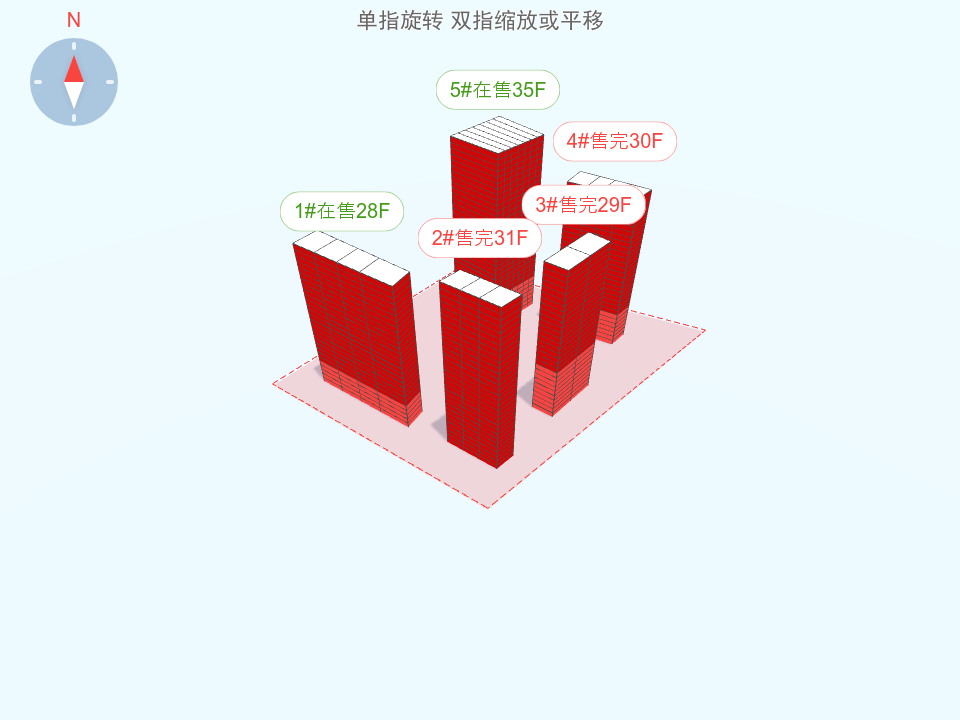Open building 4#售完30F label
Viewport: 960px width, 720px height.
(x=615, y=141)
